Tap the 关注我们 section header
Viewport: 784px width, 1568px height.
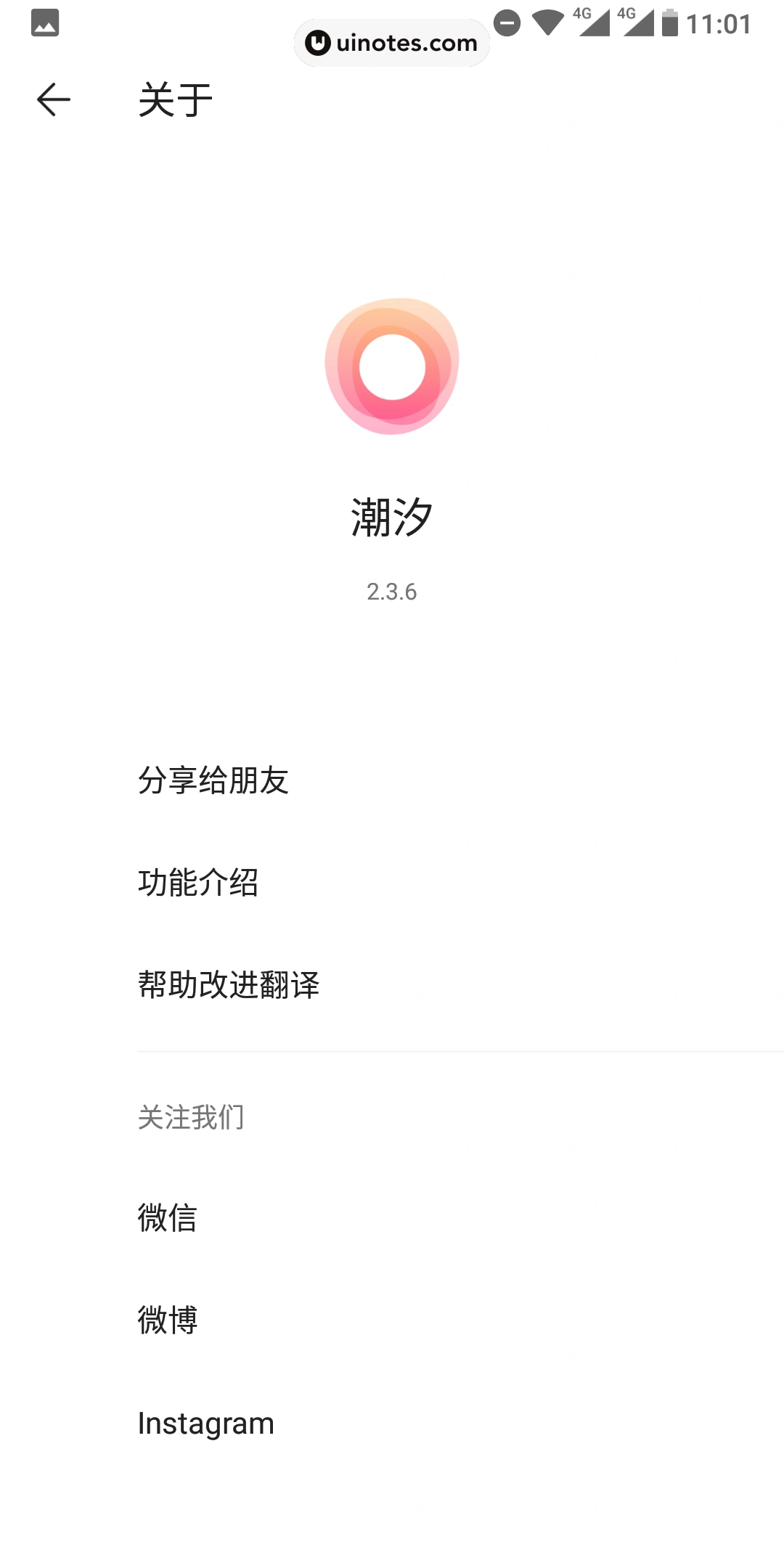tap(191, 1117)
